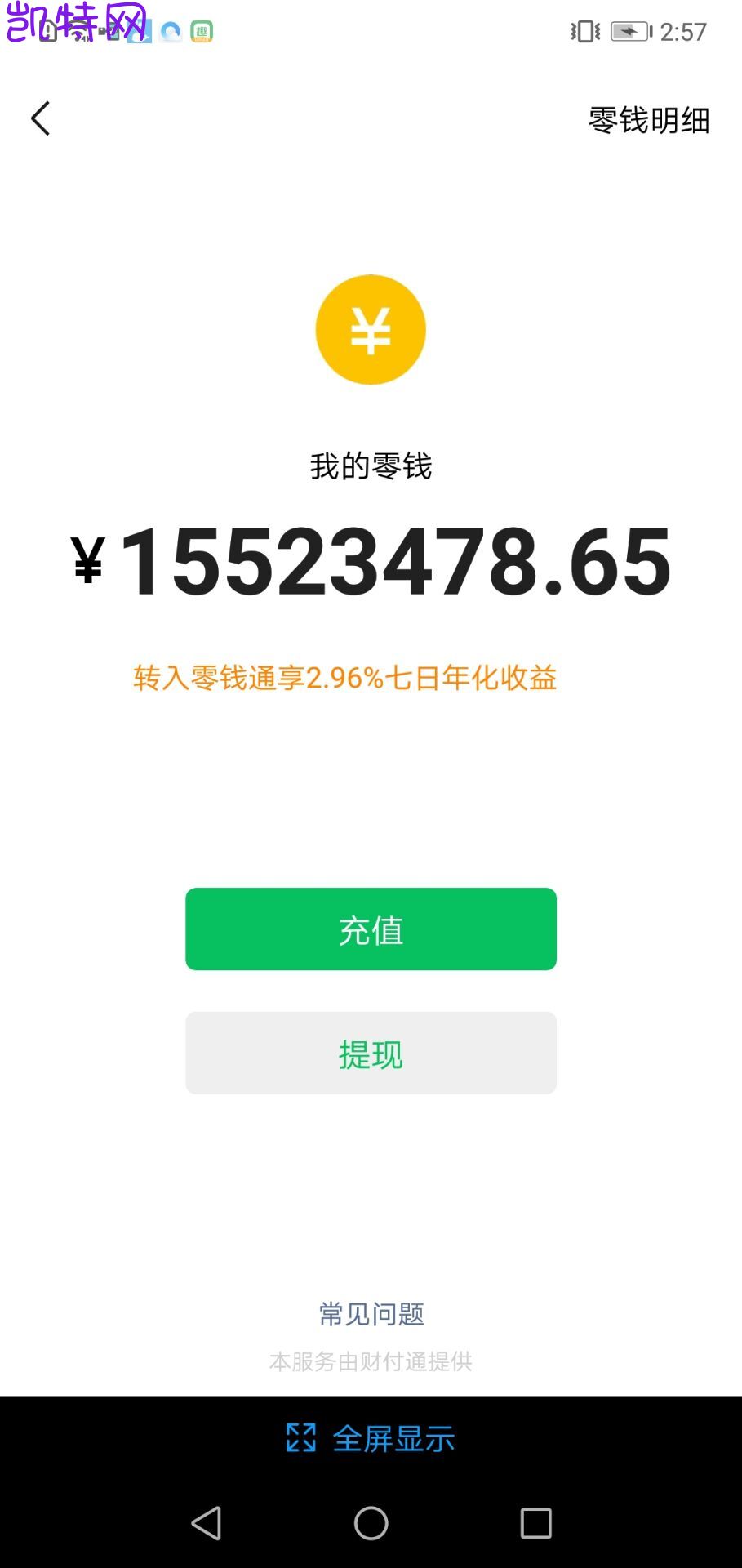Image resolution: width=742 pixels, height=1568 pixels.
Task: Tap the green 充值 recharge button
Action: (371, 929)
